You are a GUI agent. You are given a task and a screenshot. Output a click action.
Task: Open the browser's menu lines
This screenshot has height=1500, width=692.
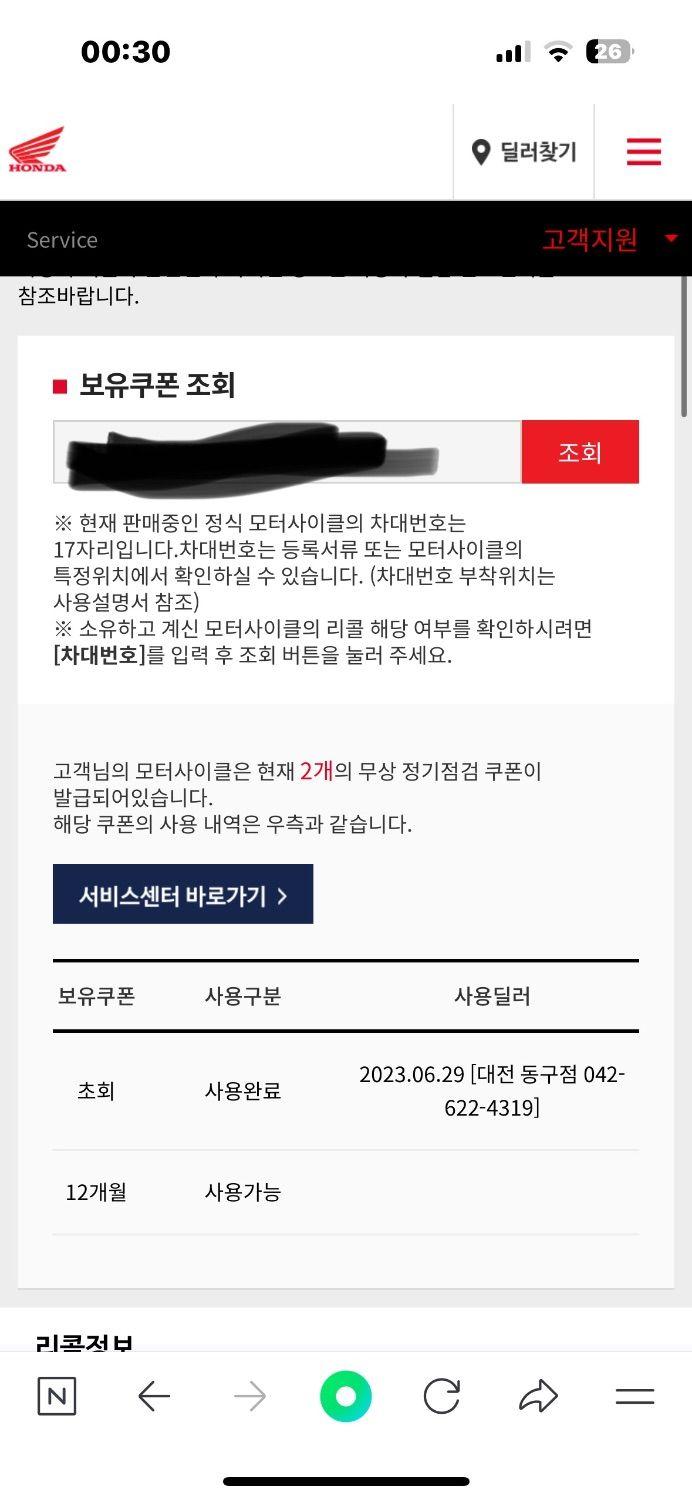click(634, 1397)
